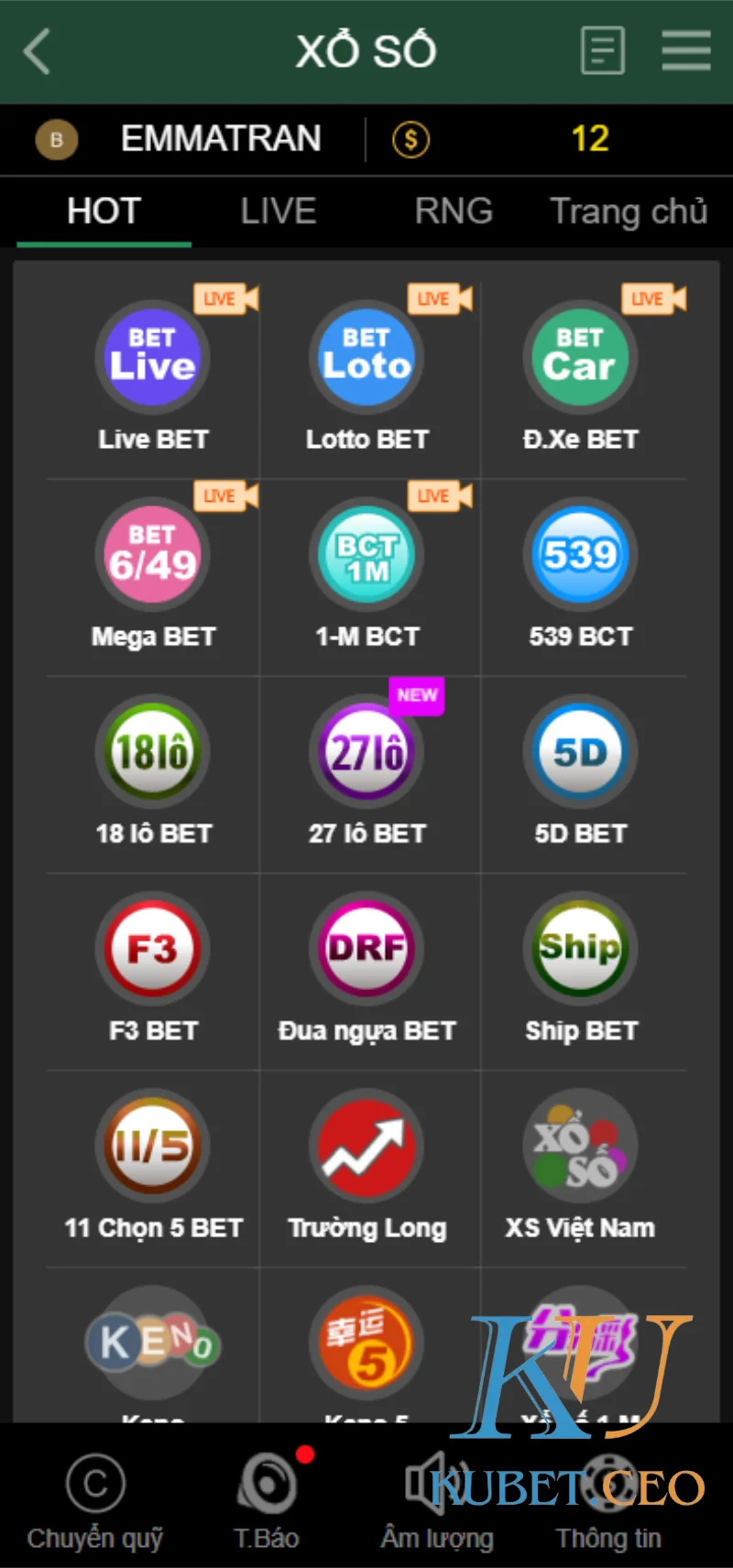Viewport: 733px width, 1568px height.
Task: Select the 539 BCT ball icon
Action: point(579,554)
